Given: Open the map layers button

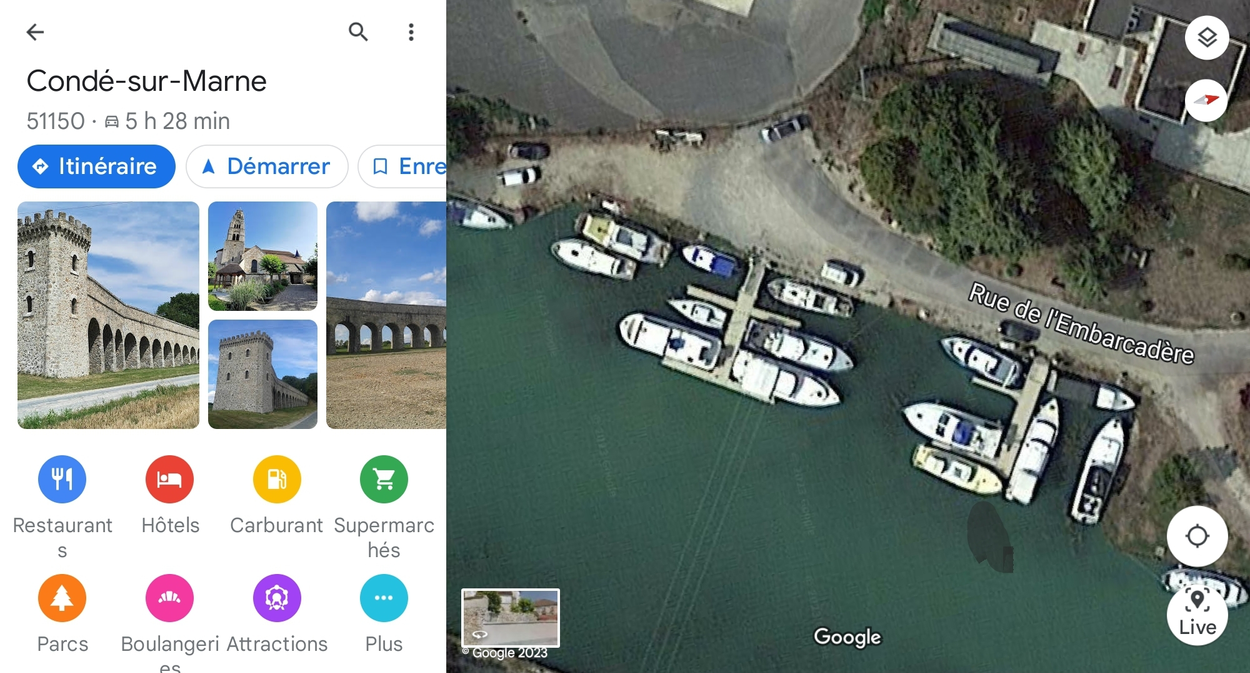Looking at the screenshot, I should click(x=1207, y=38).
